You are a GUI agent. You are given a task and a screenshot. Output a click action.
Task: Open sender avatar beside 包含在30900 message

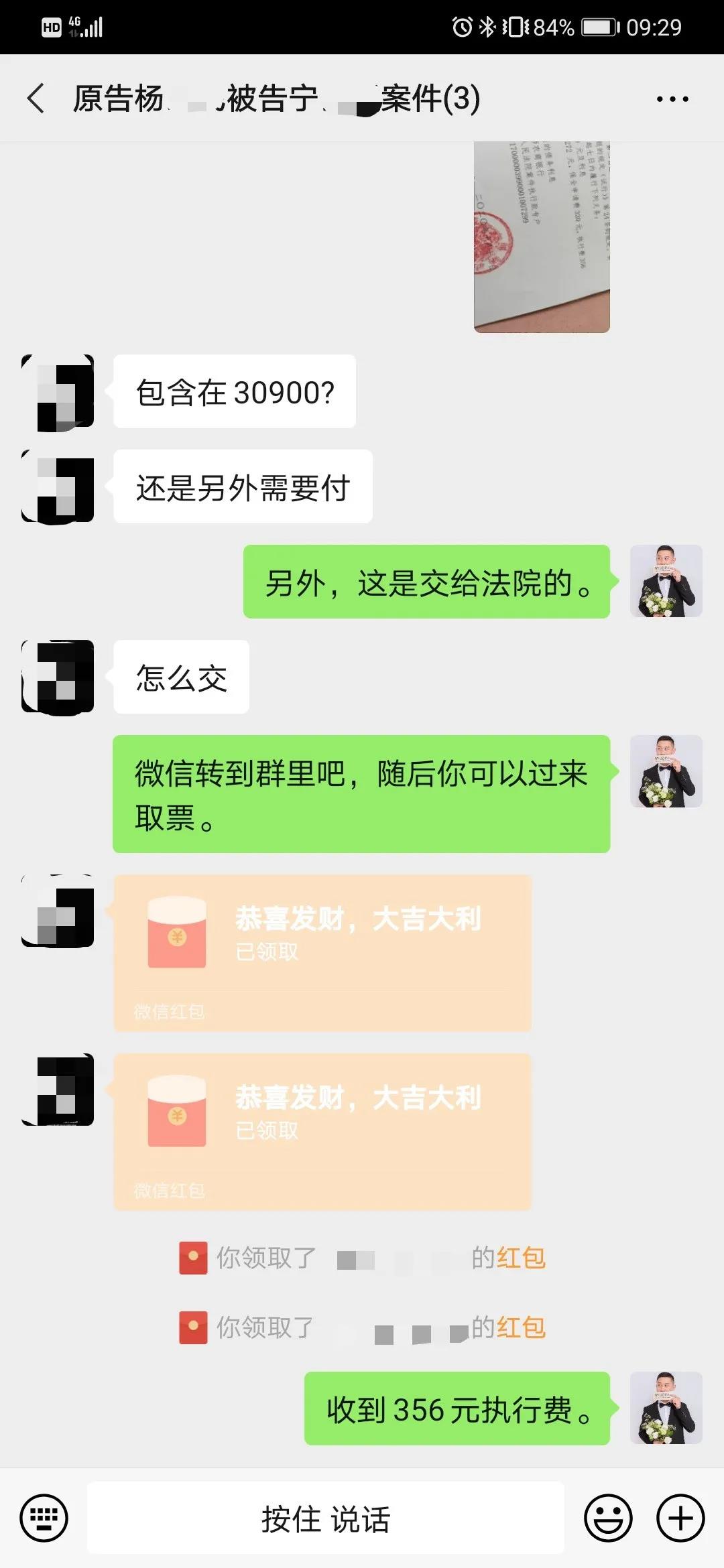coord(58,391)
